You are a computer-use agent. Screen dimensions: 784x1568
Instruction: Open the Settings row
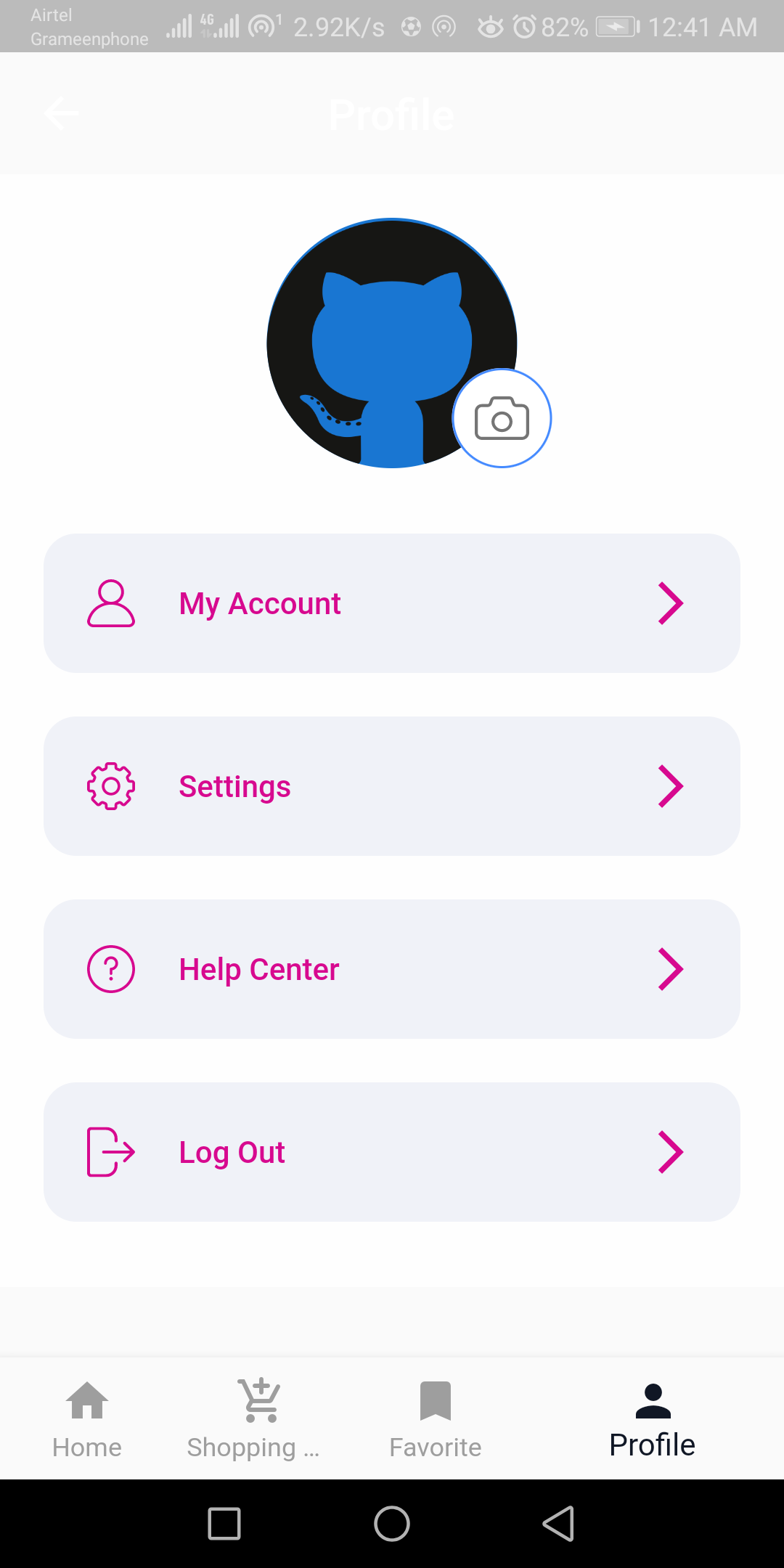(x=392, y=786)
